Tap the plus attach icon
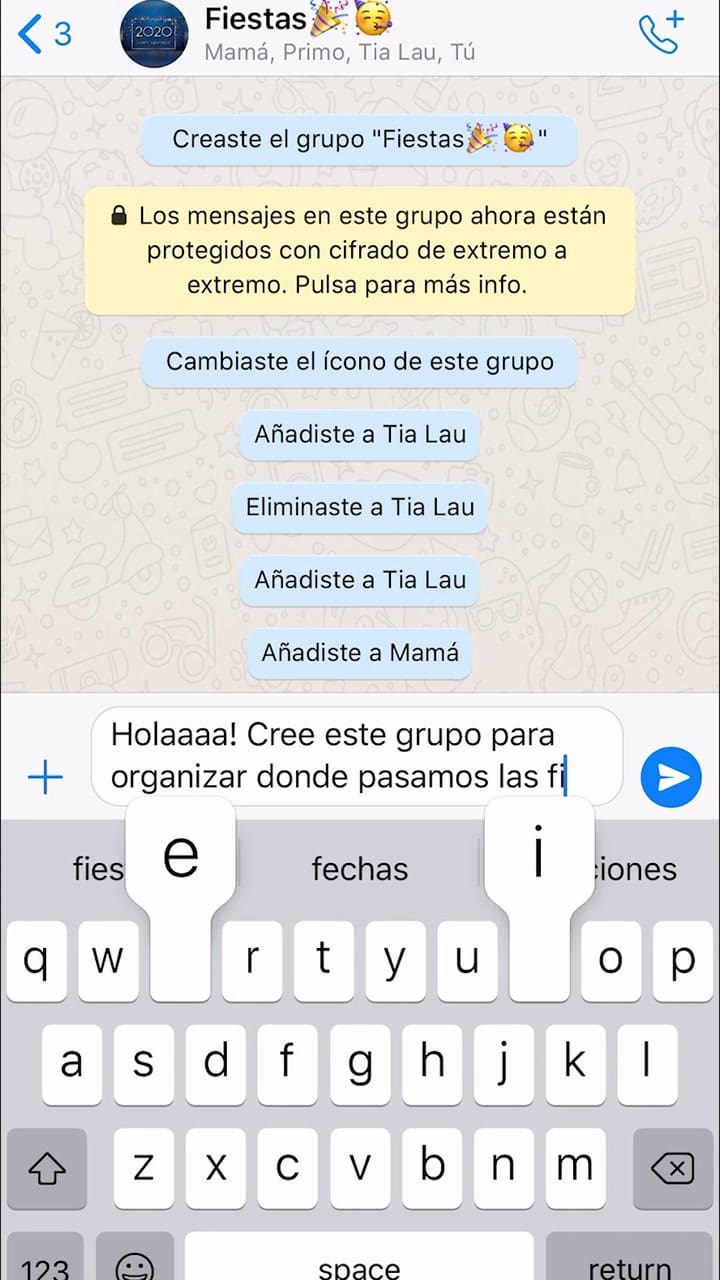The width and height of the screenshot is (720, 1280). (x=45, y=778)
